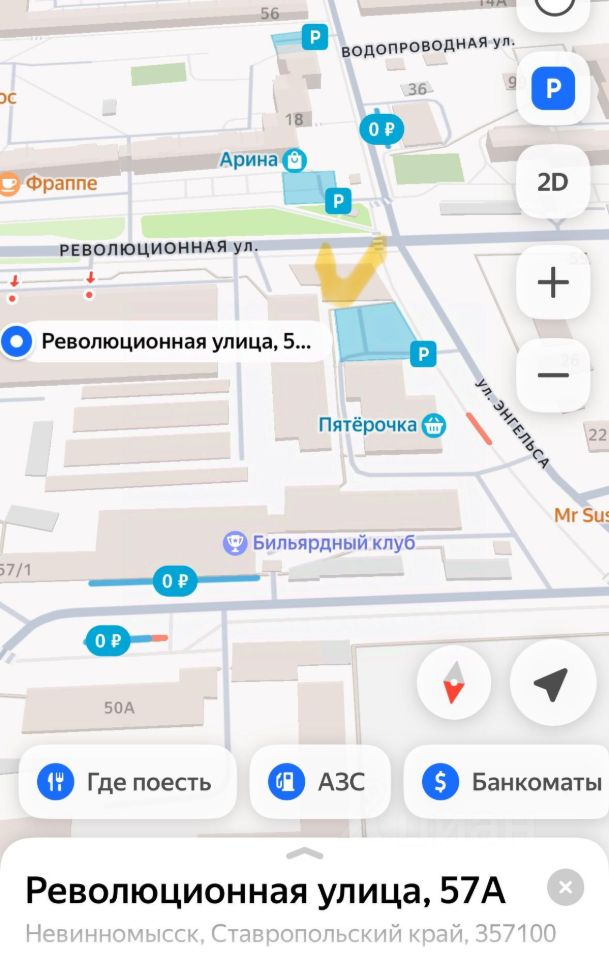Select the АЗС chip
Screen dimensions: 609x960
pyautogui.click(x=319, y=782)
